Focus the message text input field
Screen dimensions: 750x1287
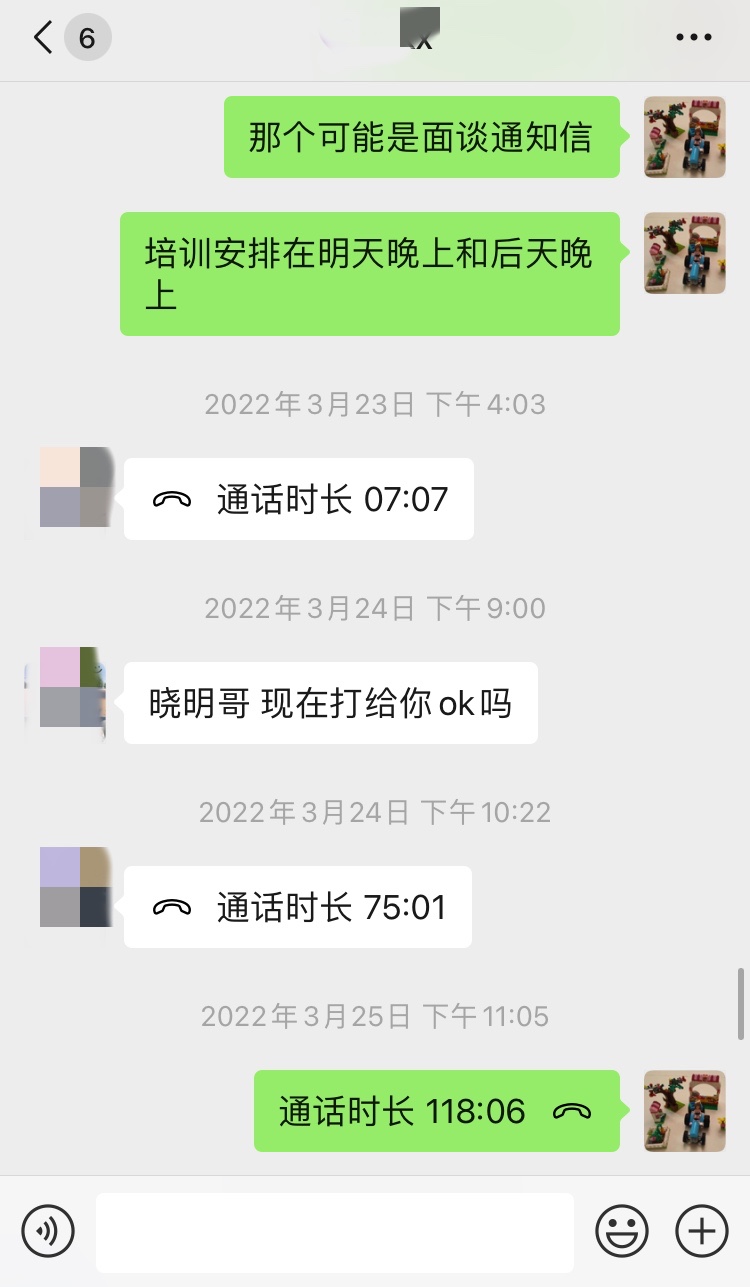[335, 1232]
